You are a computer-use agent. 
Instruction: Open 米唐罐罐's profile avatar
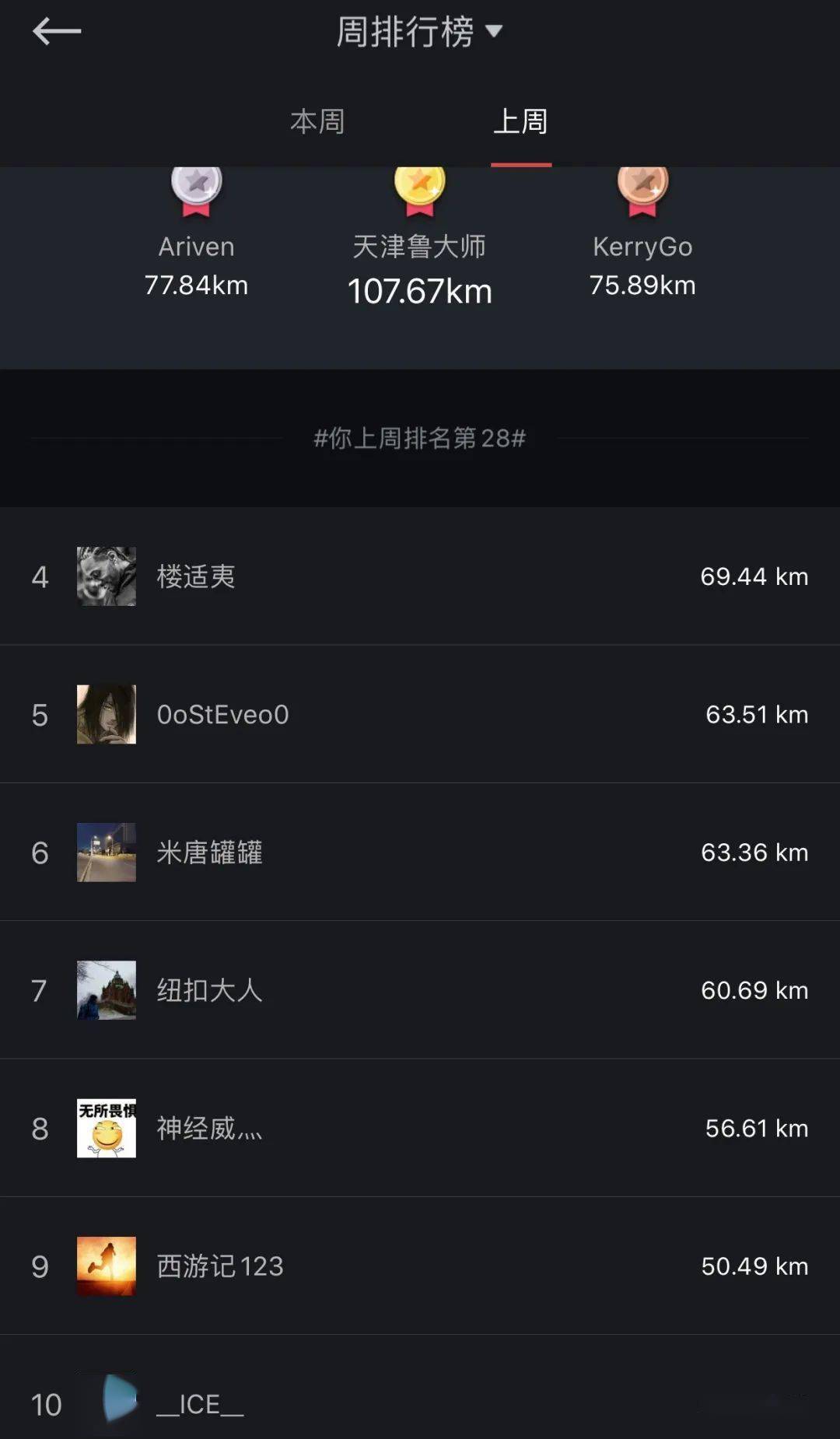click(x=107, y=853)
